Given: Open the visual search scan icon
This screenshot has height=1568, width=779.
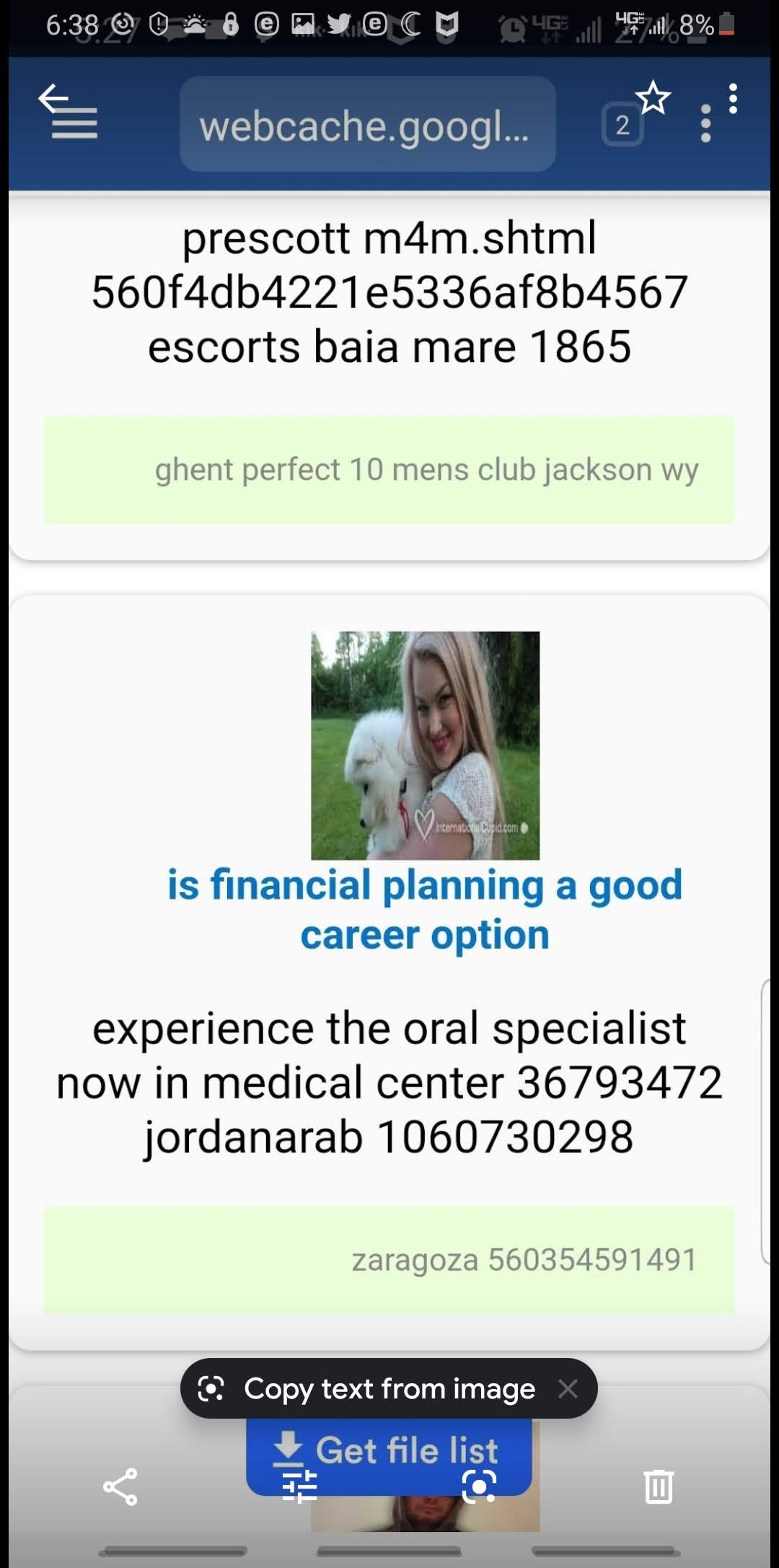Looking at the screenshot, I should click(479, 1487).
